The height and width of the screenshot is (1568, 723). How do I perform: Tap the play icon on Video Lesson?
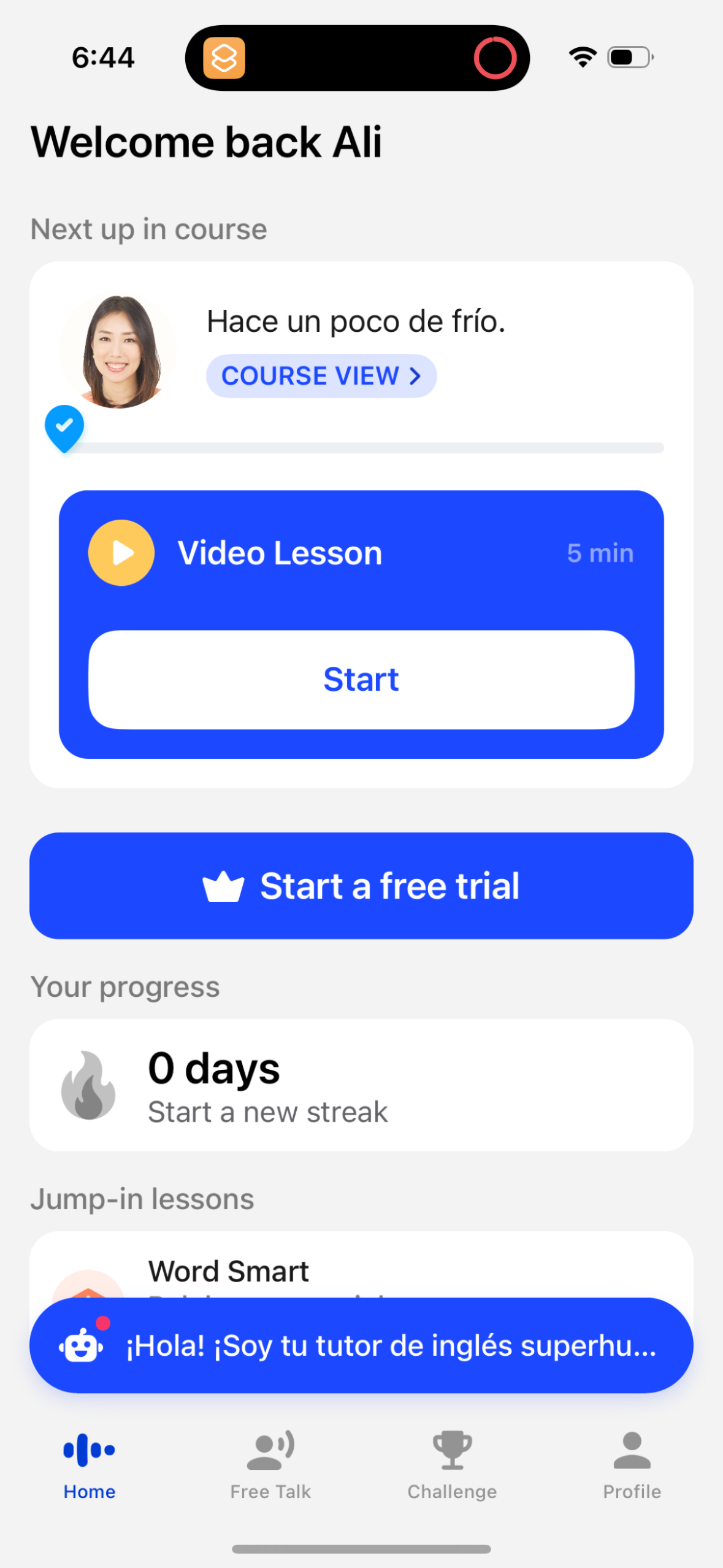tap(121, 552)
